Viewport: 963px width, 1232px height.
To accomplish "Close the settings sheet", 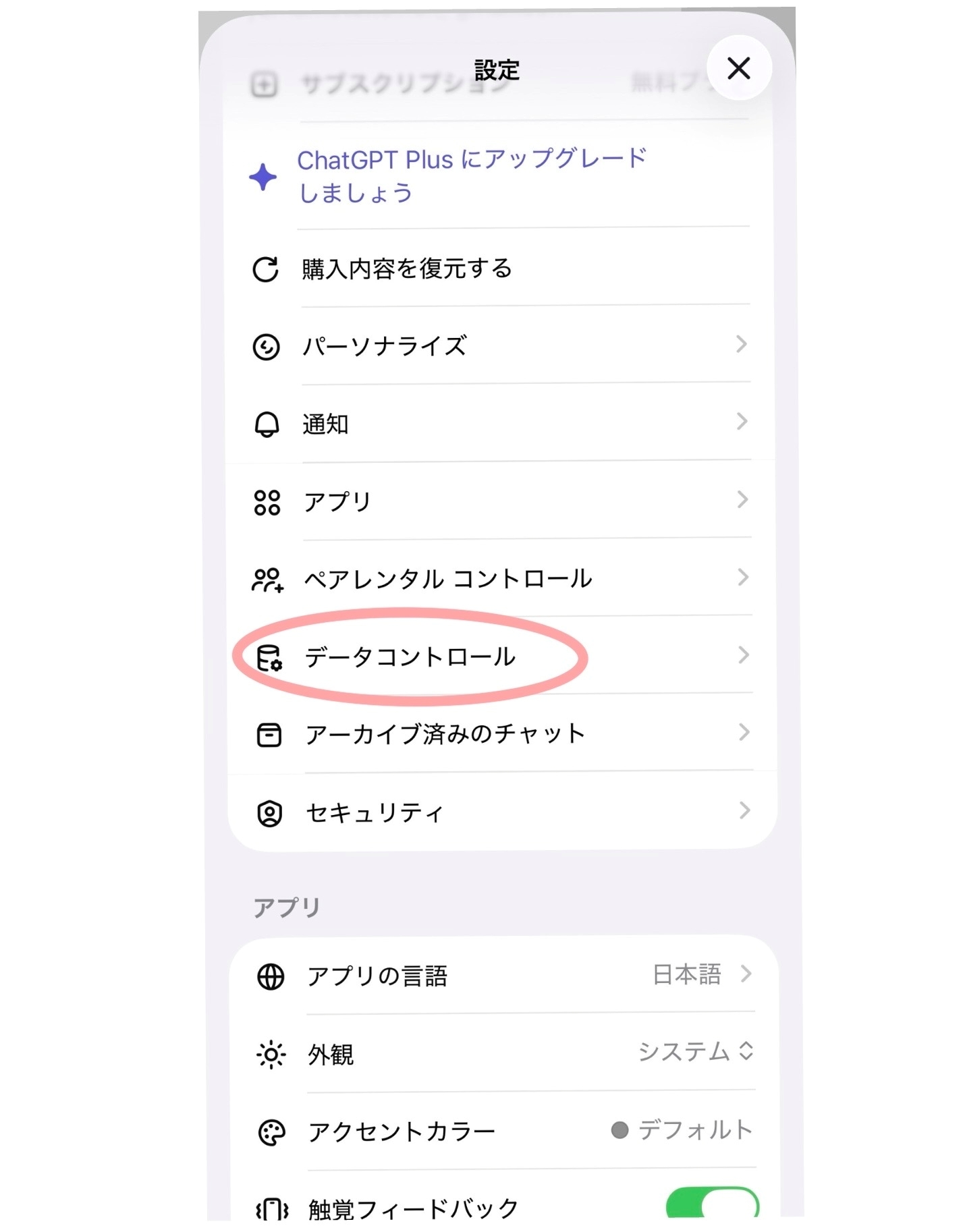I will pos(738,68).
